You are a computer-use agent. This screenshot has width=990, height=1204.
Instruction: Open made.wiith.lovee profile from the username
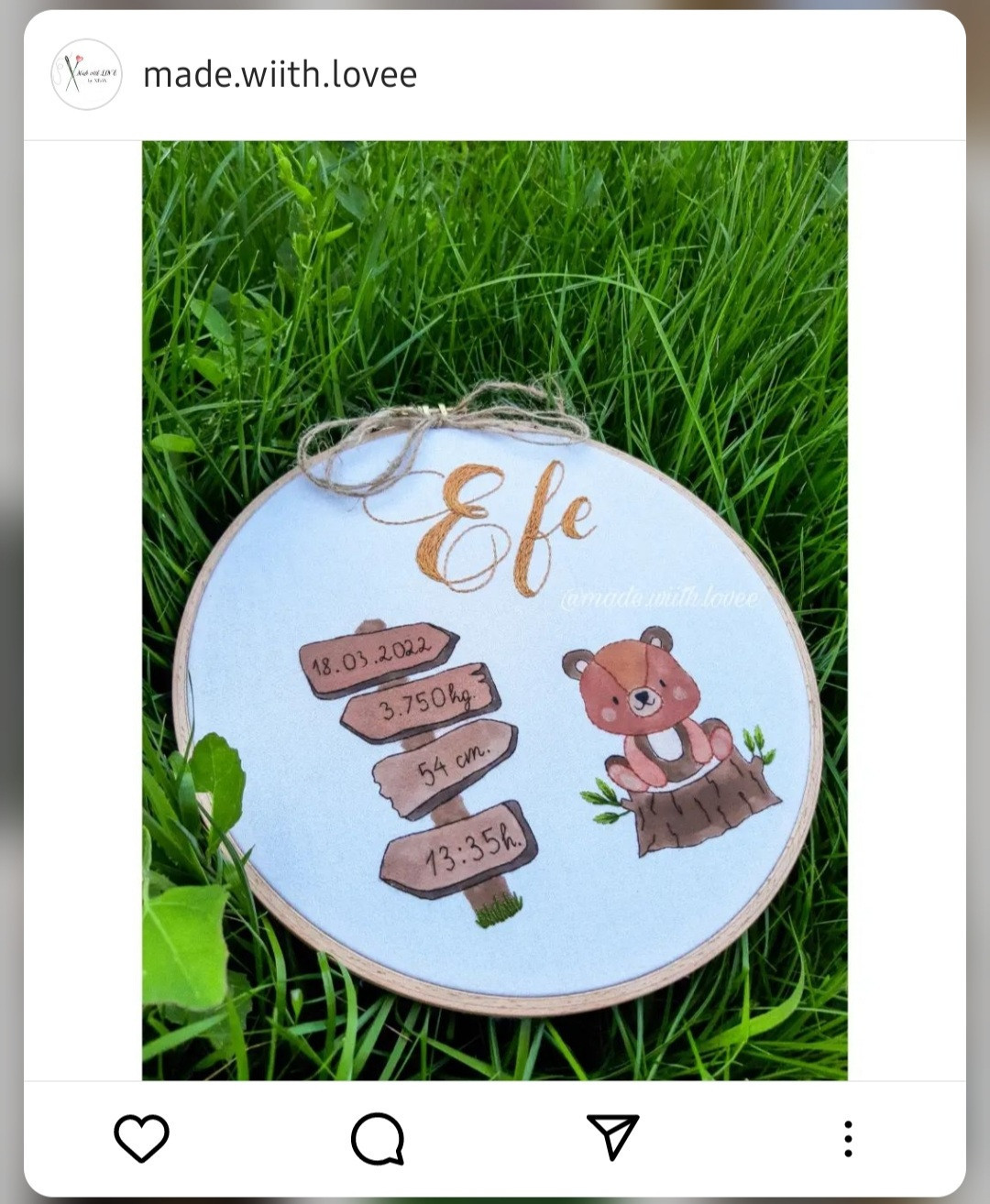[280, 74]
